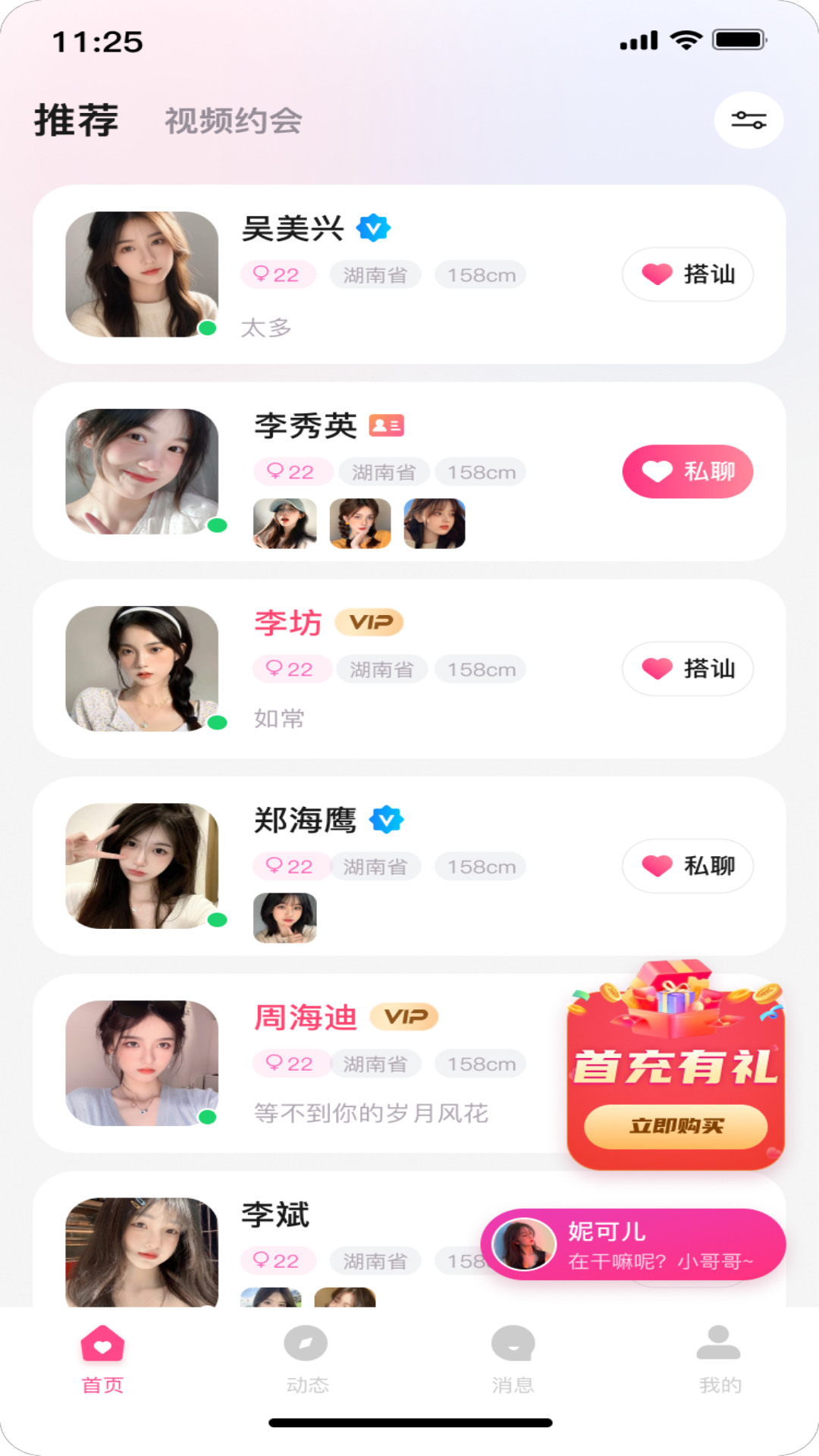
Task: Select the 推荐 tab
Action: pyautogui.click(x=77, y=121)
